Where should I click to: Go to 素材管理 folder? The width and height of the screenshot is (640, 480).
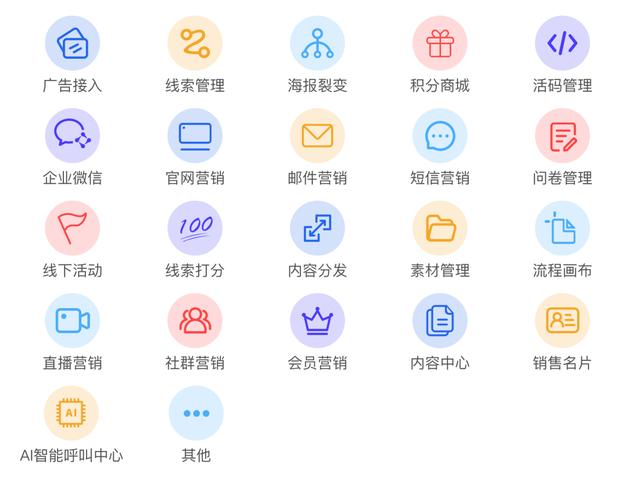[440, 228]
